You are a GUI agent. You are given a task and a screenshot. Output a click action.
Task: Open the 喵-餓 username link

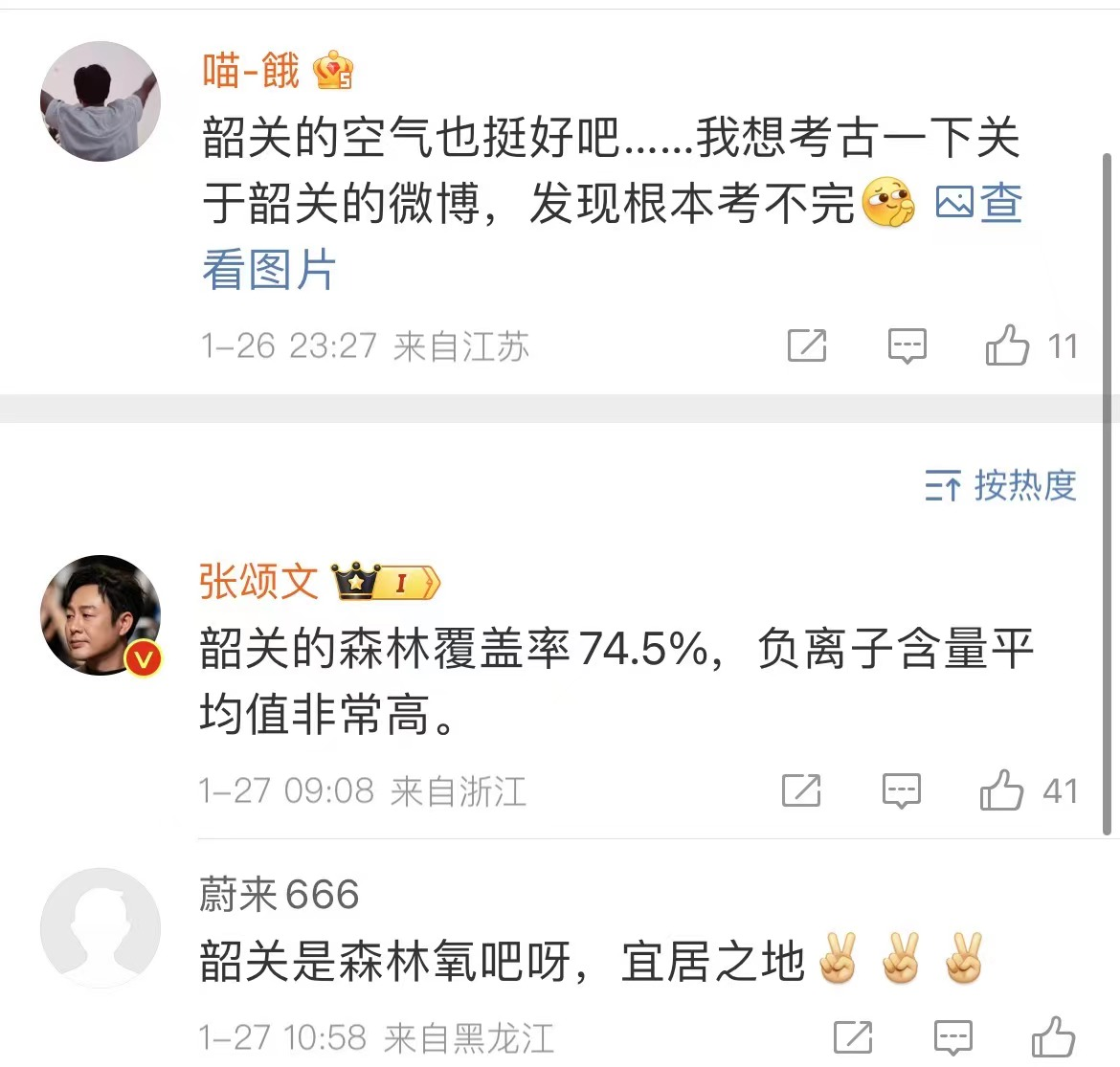(x=251, y=71)
